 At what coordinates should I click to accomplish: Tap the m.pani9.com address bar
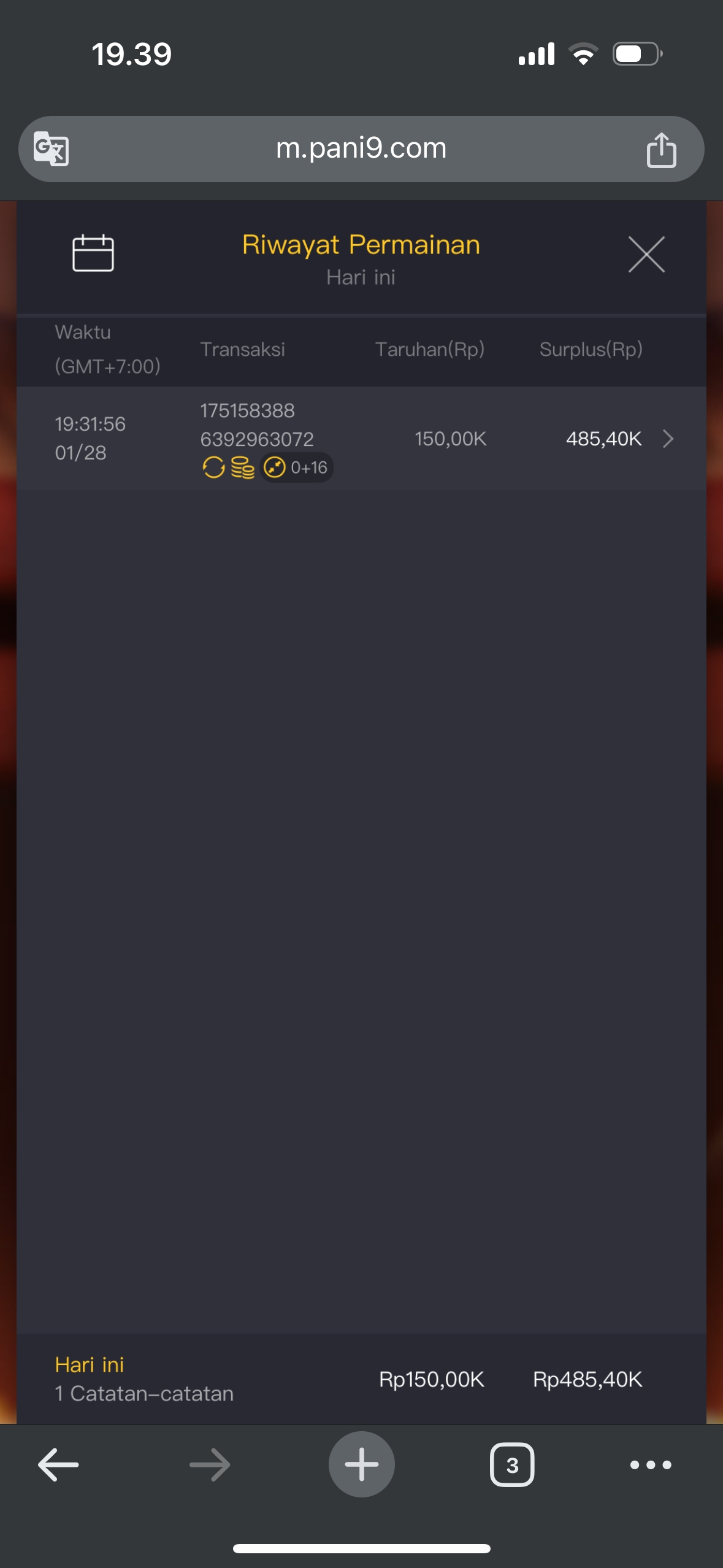point(361,148)
